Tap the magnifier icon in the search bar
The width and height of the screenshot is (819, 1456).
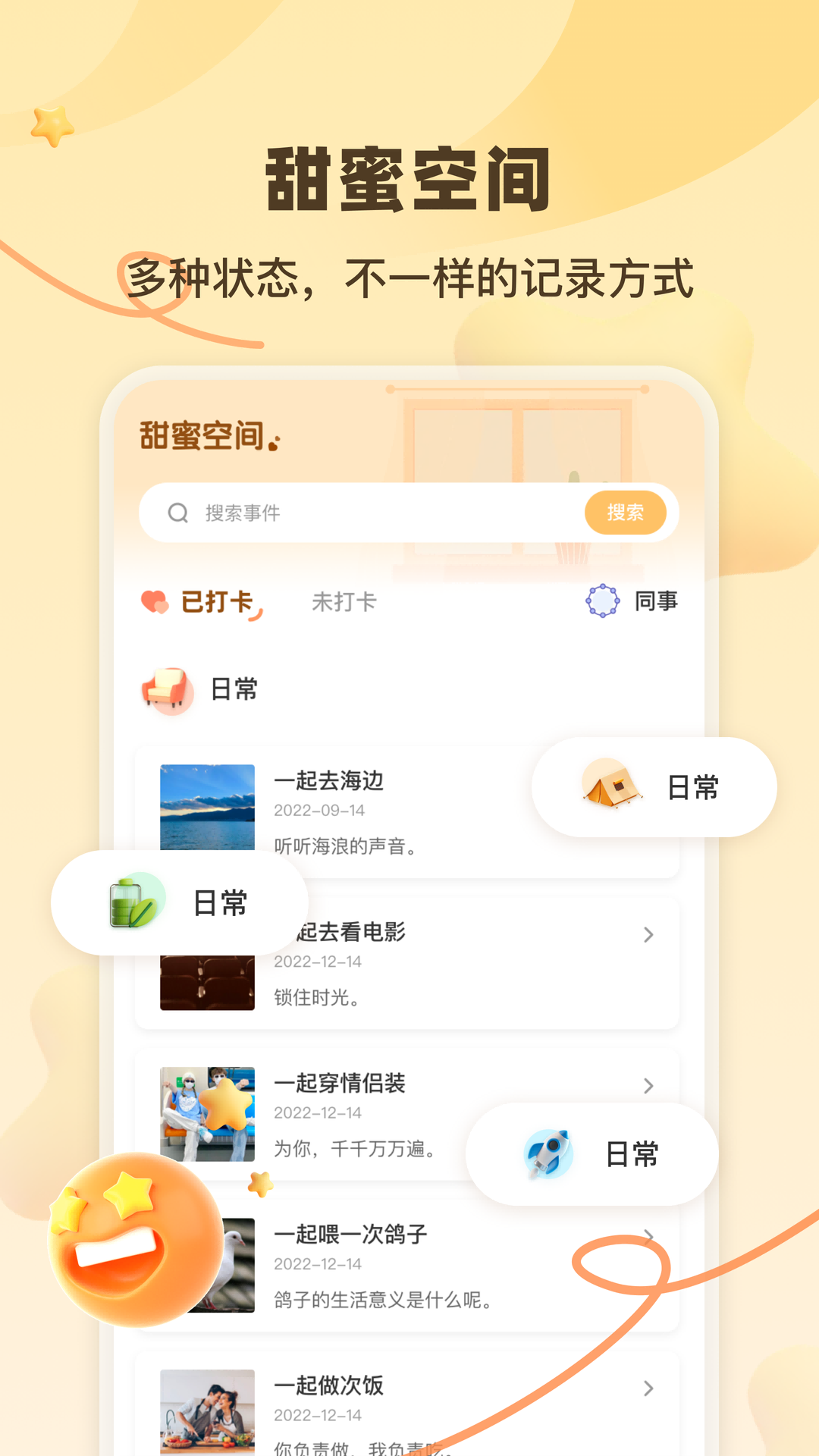tap(177, 513)
